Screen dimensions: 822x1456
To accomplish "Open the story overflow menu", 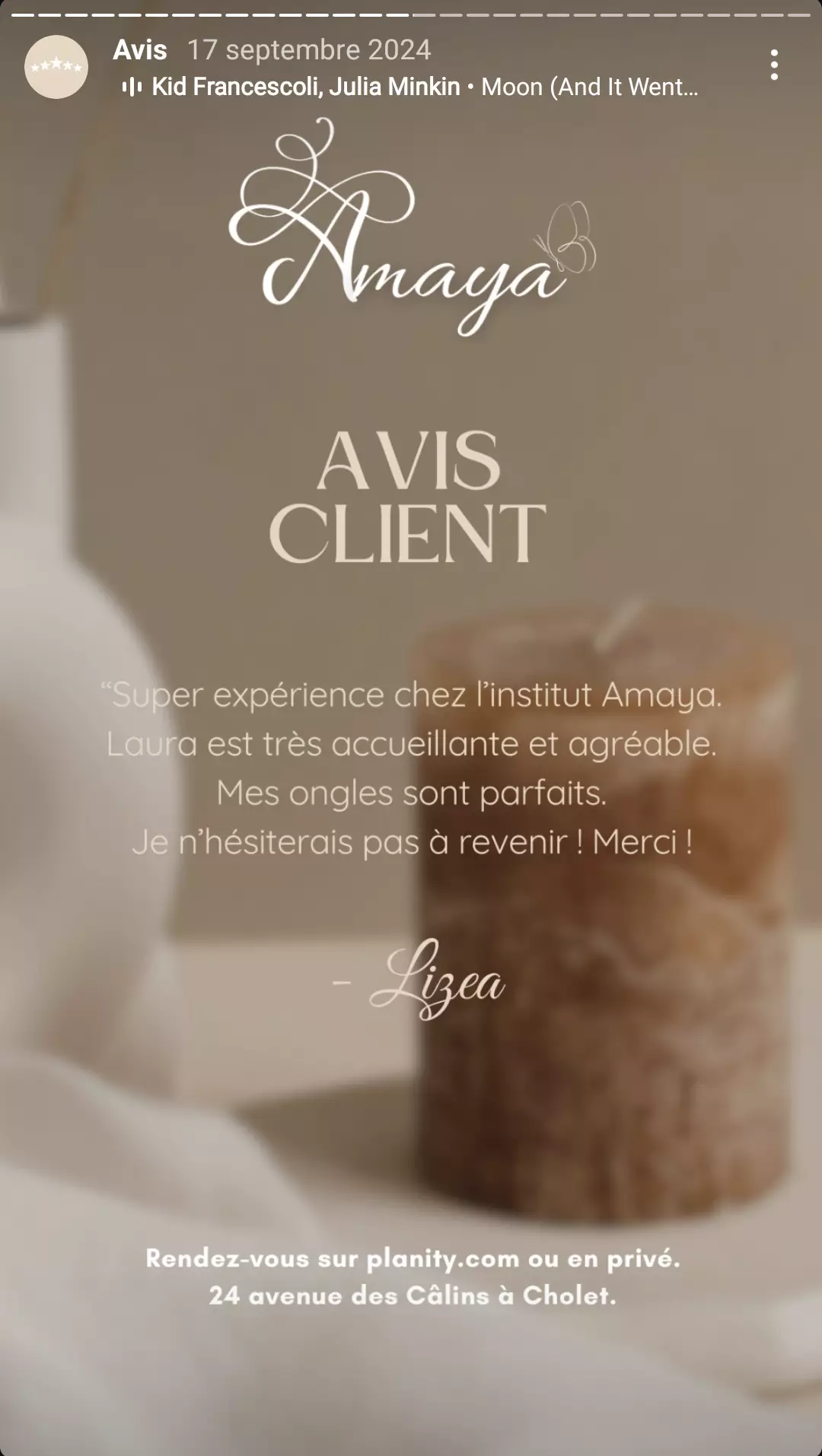I will pos(774,65).
